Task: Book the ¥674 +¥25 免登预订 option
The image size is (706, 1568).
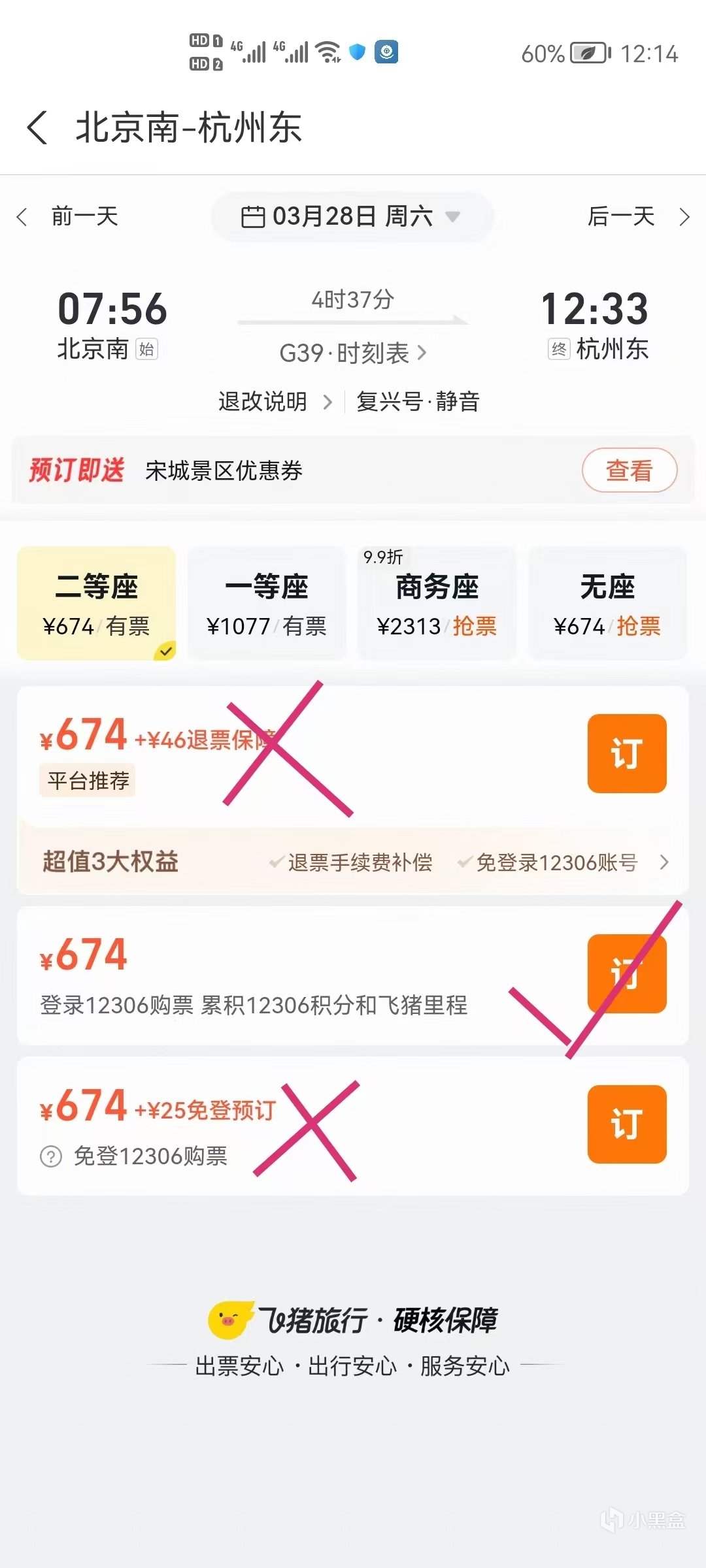Action: point(626,1124)
